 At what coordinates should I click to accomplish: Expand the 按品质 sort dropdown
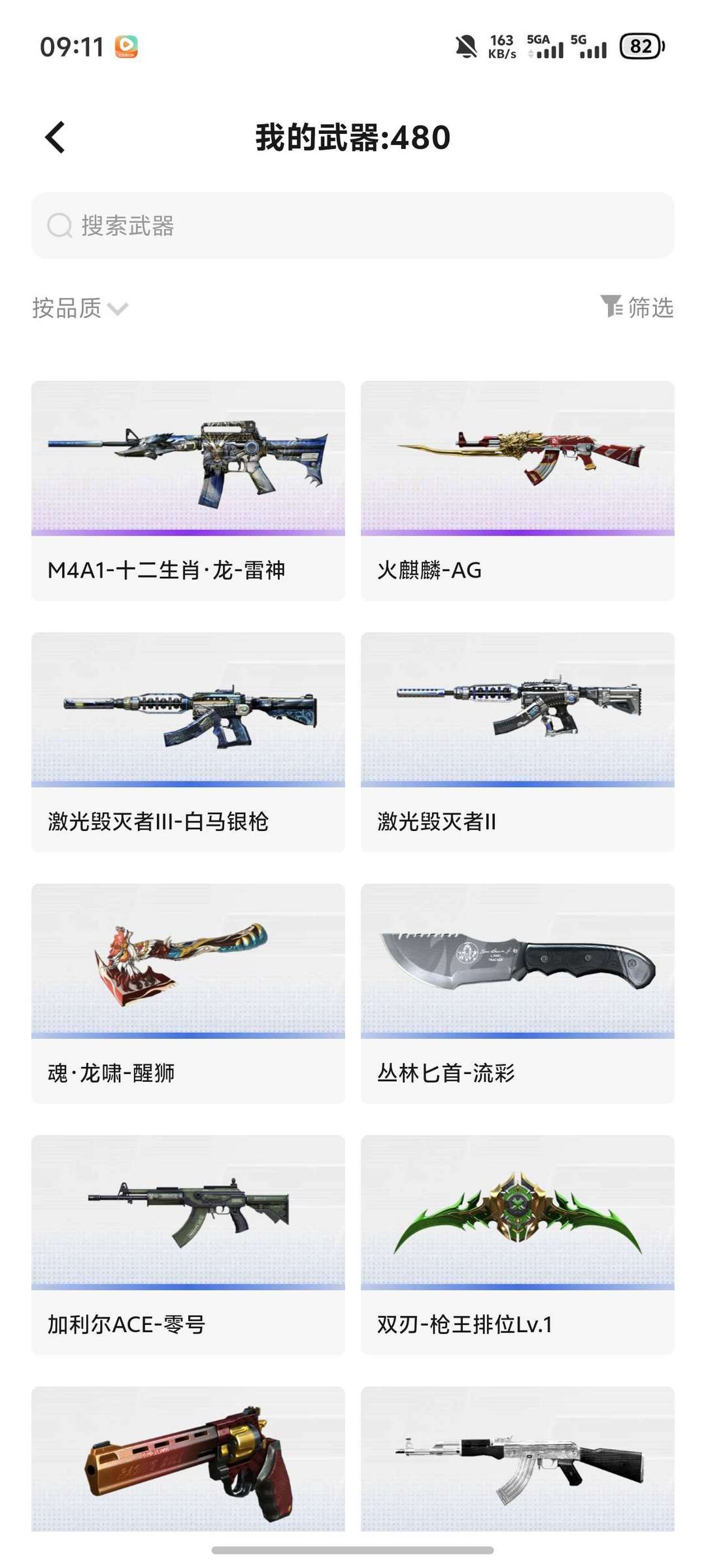click(80, 308)
